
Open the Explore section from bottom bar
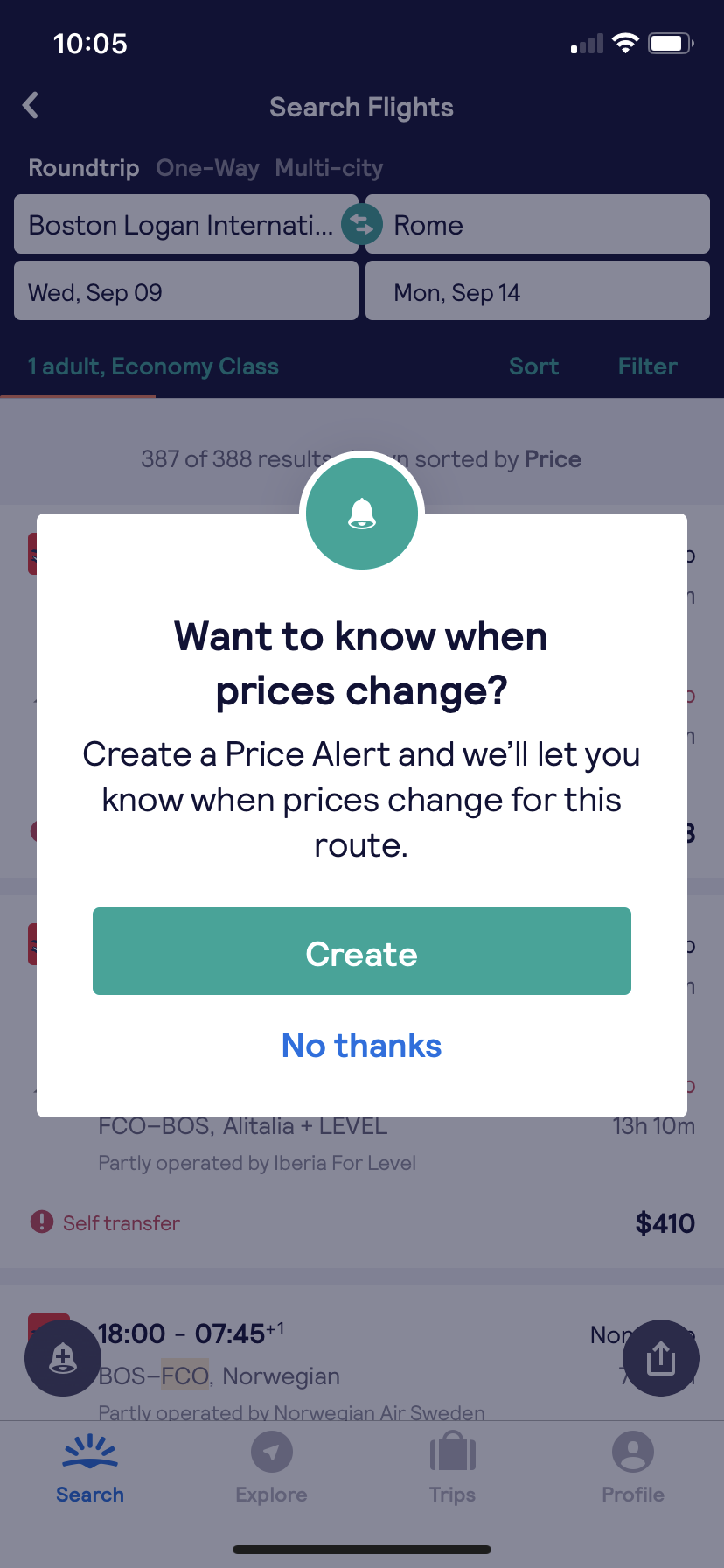click(x=271, y=1452)
